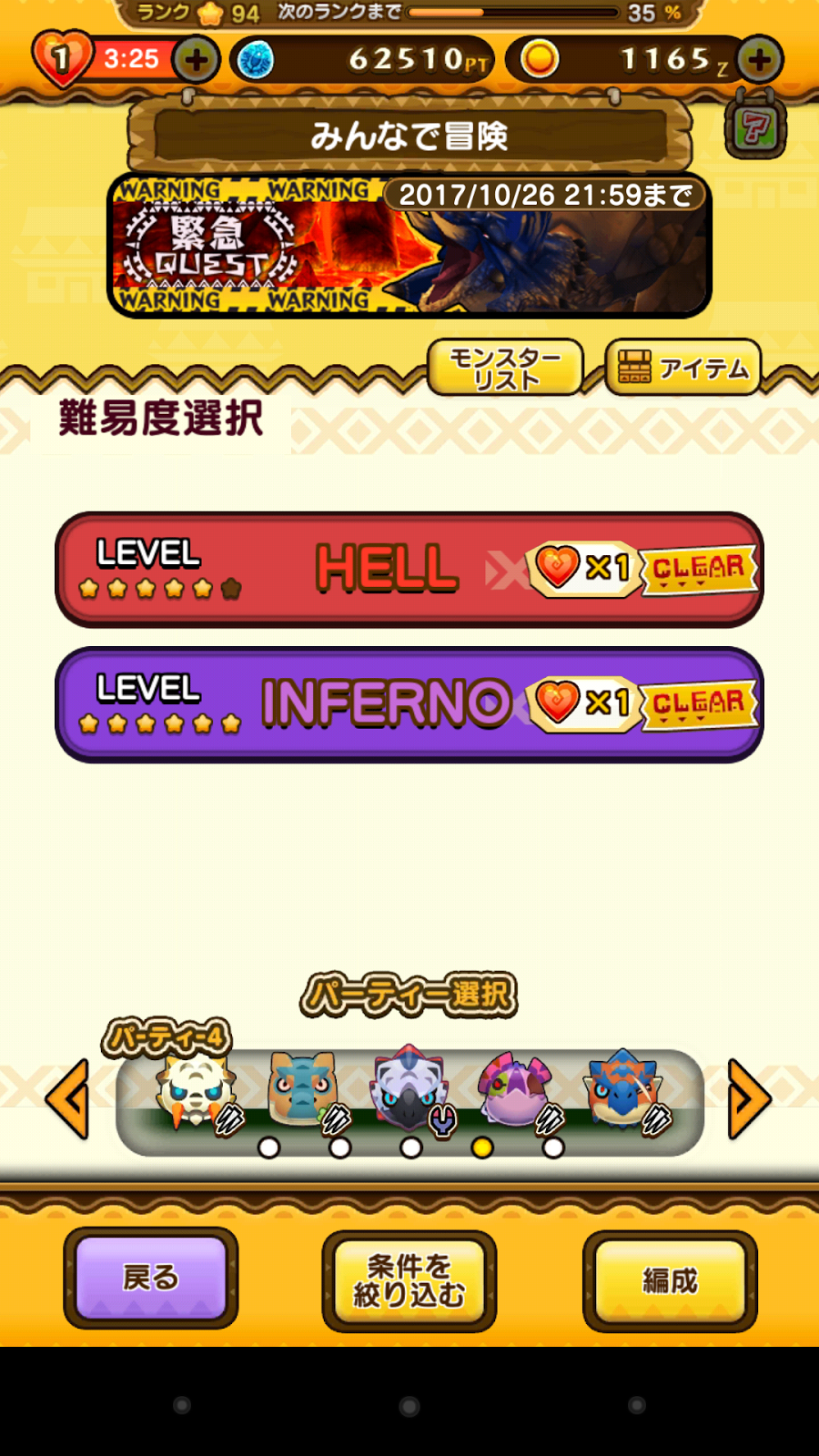The image size is (819, 1456).
Task: Add stamina with the heart plus button
Action: click(x=197, y=60)
